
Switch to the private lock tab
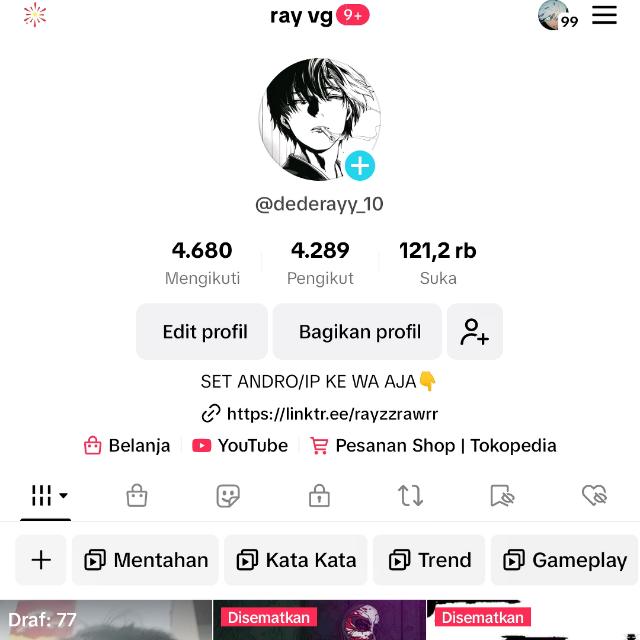point(319,495)
